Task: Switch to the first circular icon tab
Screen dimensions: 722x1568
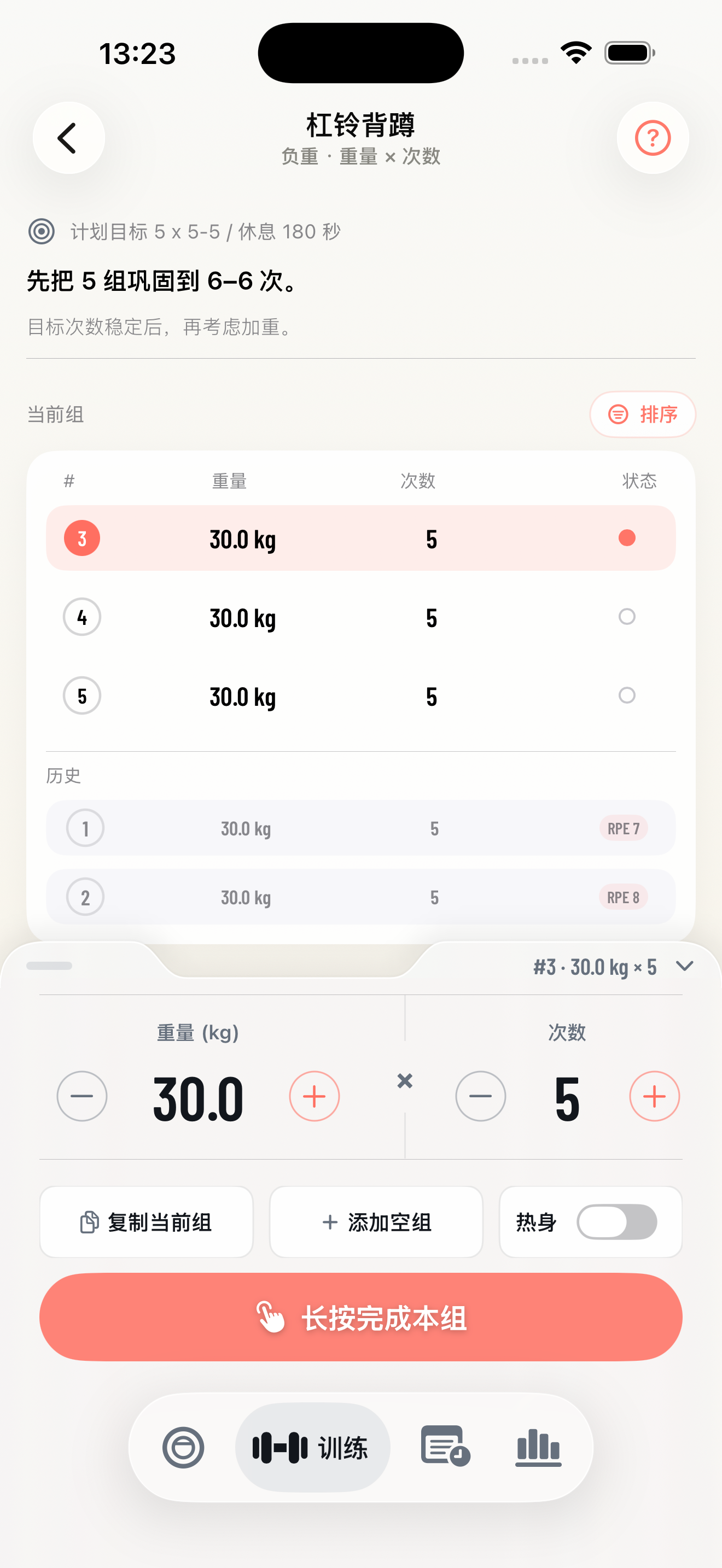Action: [183, 1448]
